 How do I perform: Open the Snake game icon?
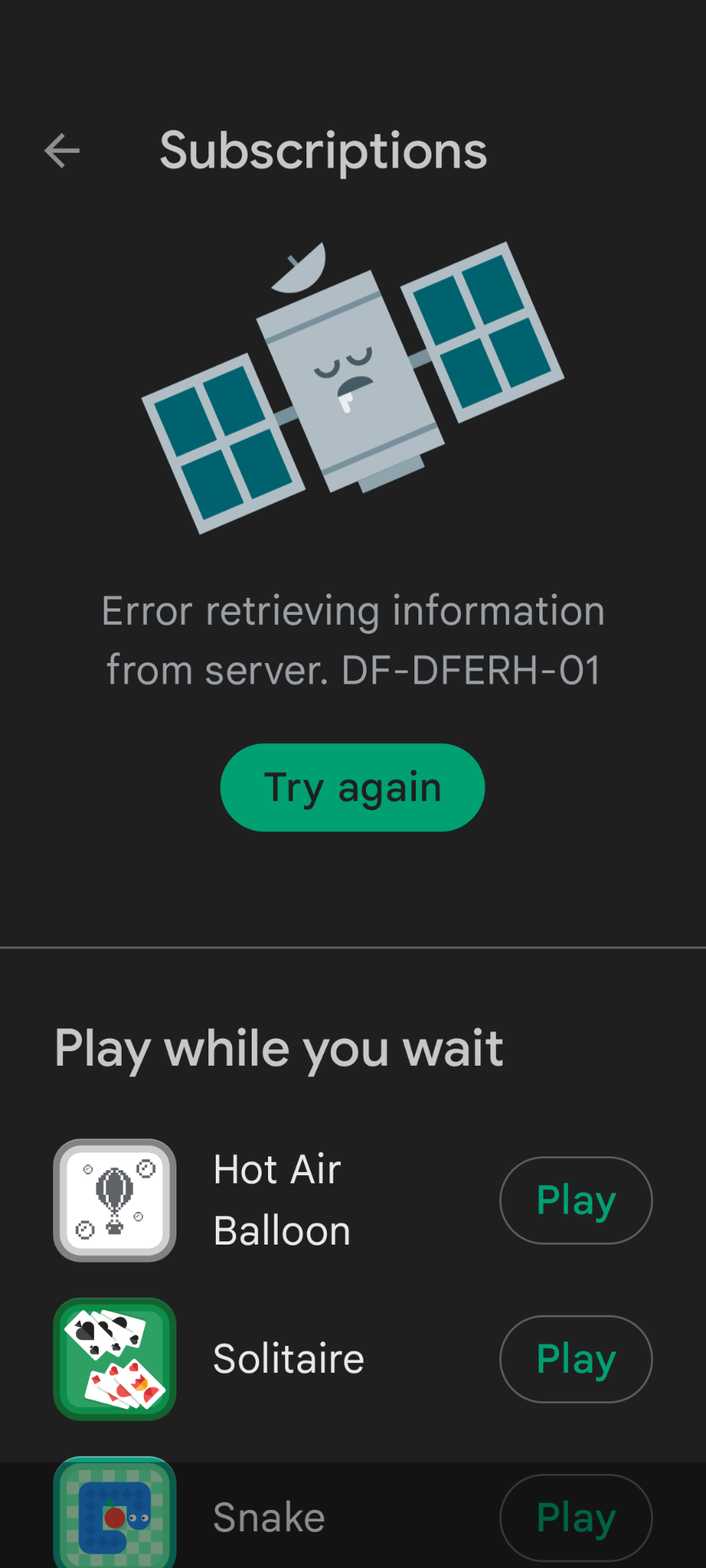[114, 1512]
